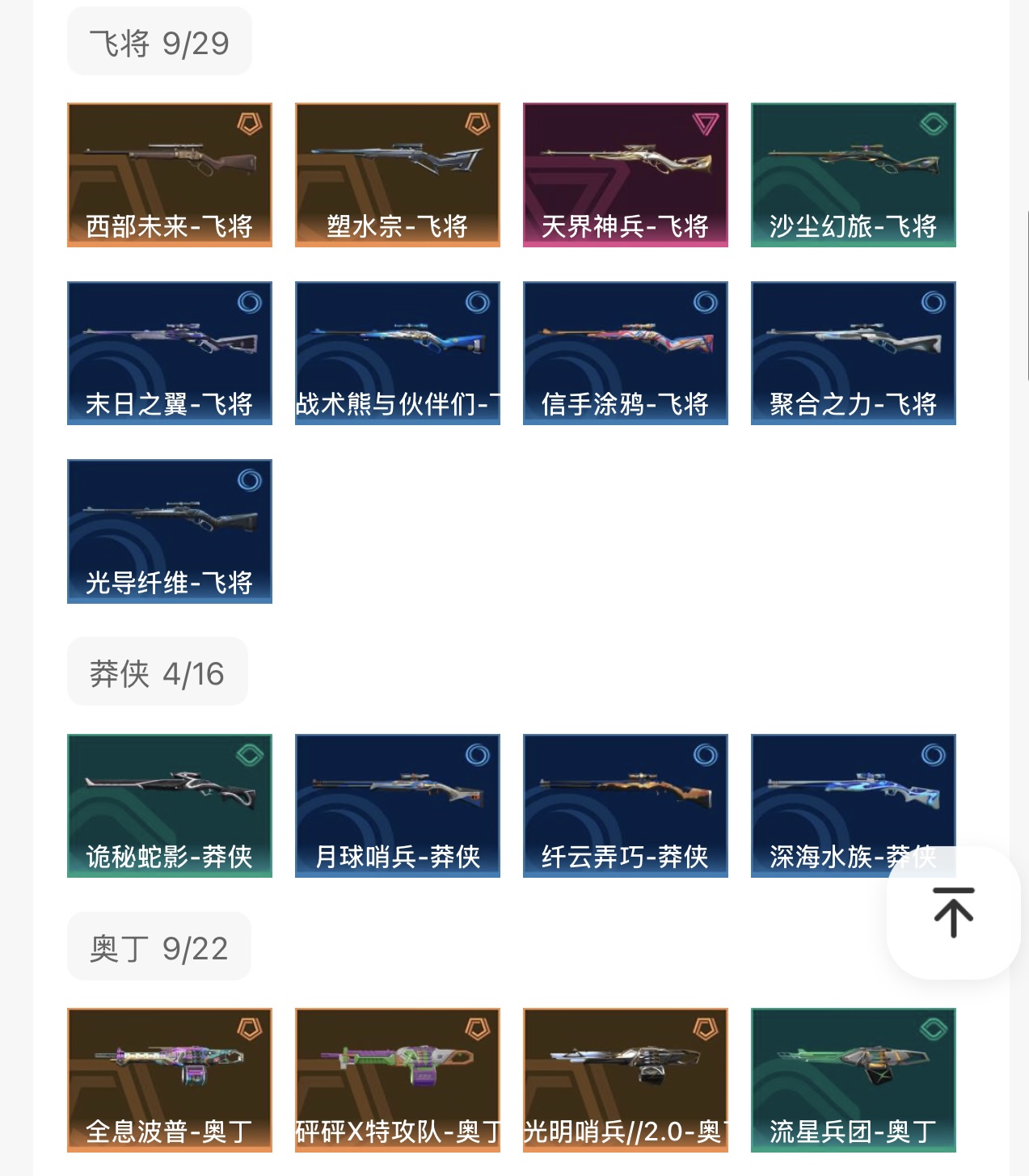Open the 战术熊与伙伴们 skin card
Screen dimensions: 1029x1176
pos(398,353)
